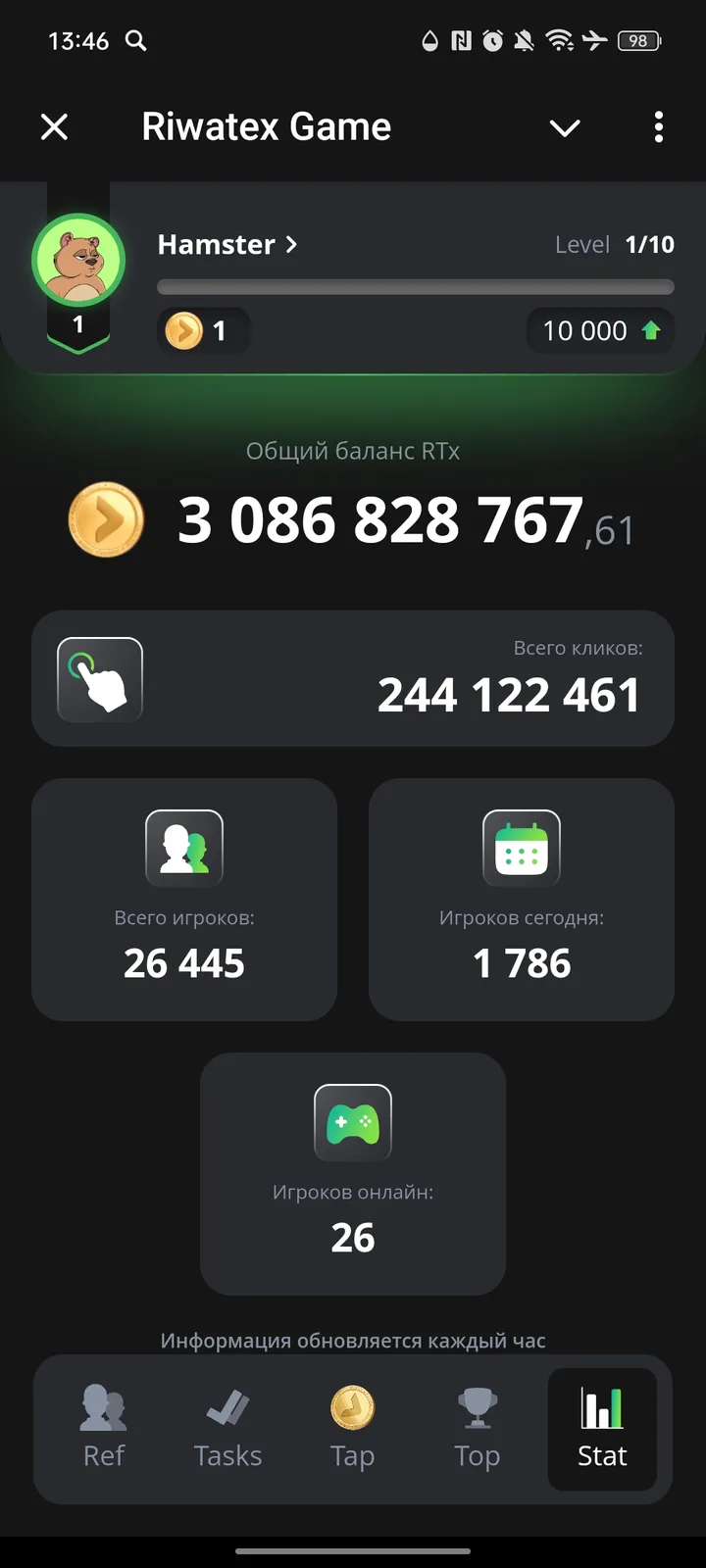Open the Telegram search icon
The image size is (706, 1568).
[x=136, y=41]
